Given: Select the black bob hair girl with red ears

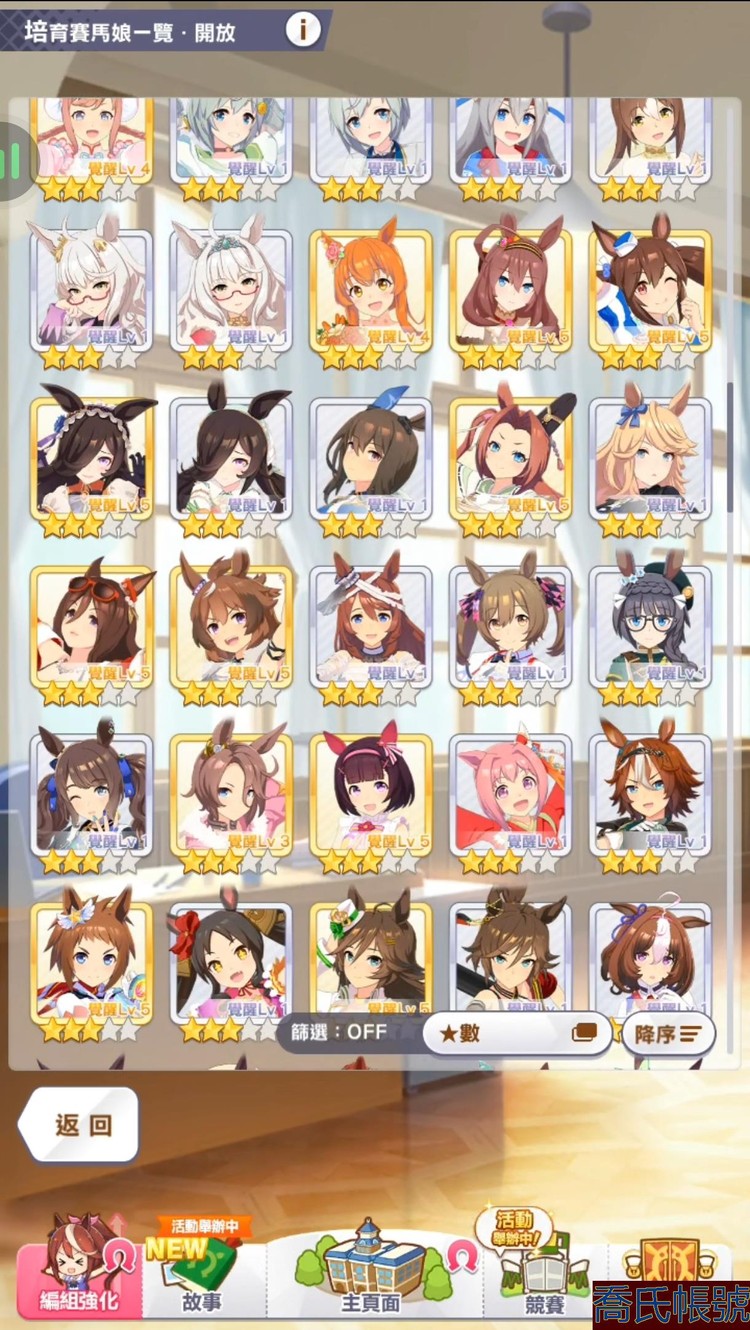Looking at the screenshot, I should click(371, 796).
